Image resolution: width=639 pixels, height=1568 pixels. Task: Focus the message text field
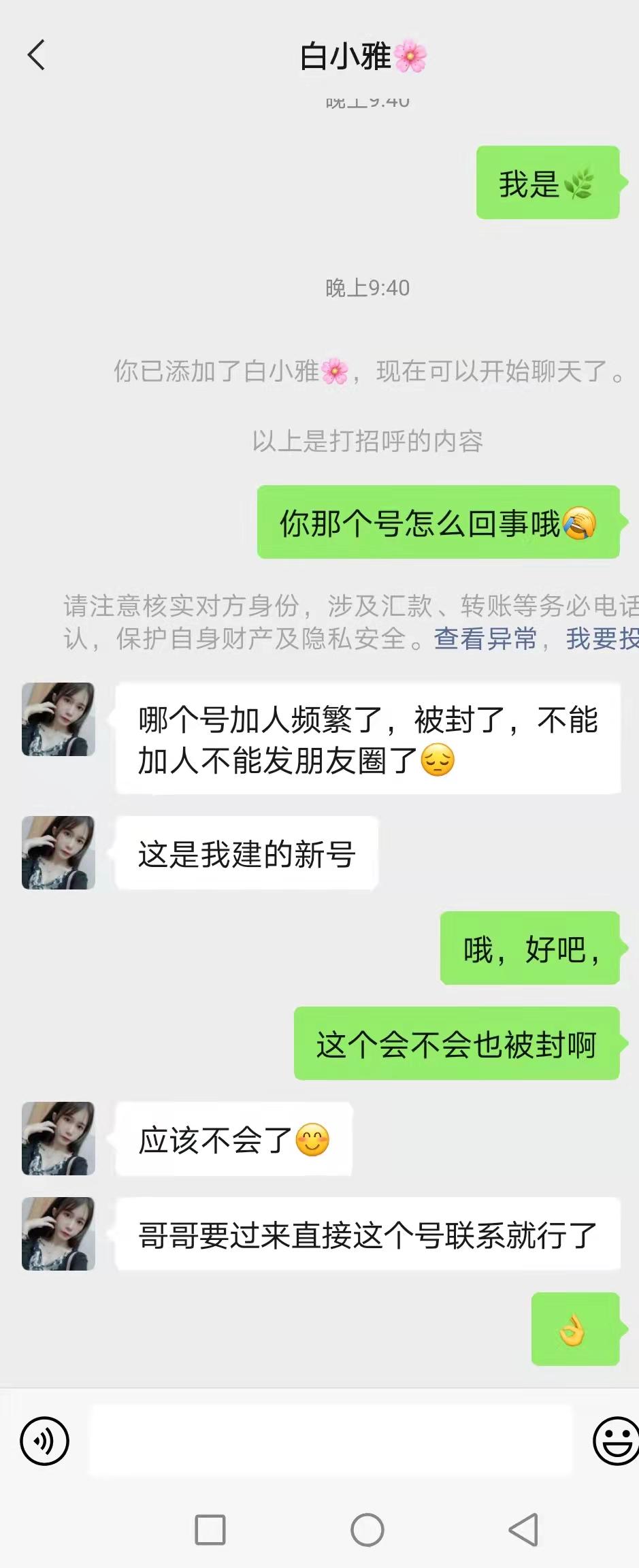330,1441
